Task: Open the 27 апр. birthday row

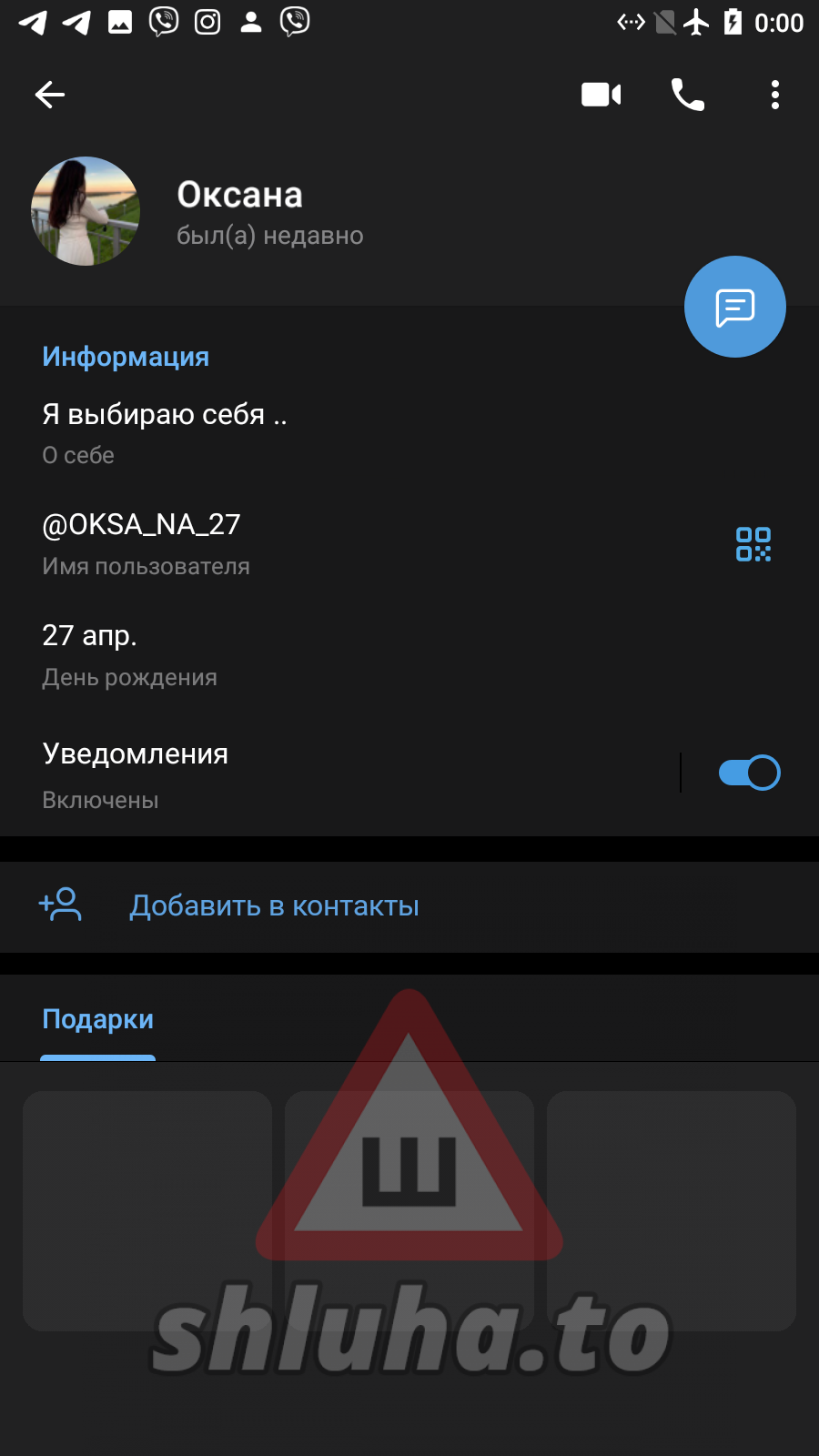Action: click(273, 653)
